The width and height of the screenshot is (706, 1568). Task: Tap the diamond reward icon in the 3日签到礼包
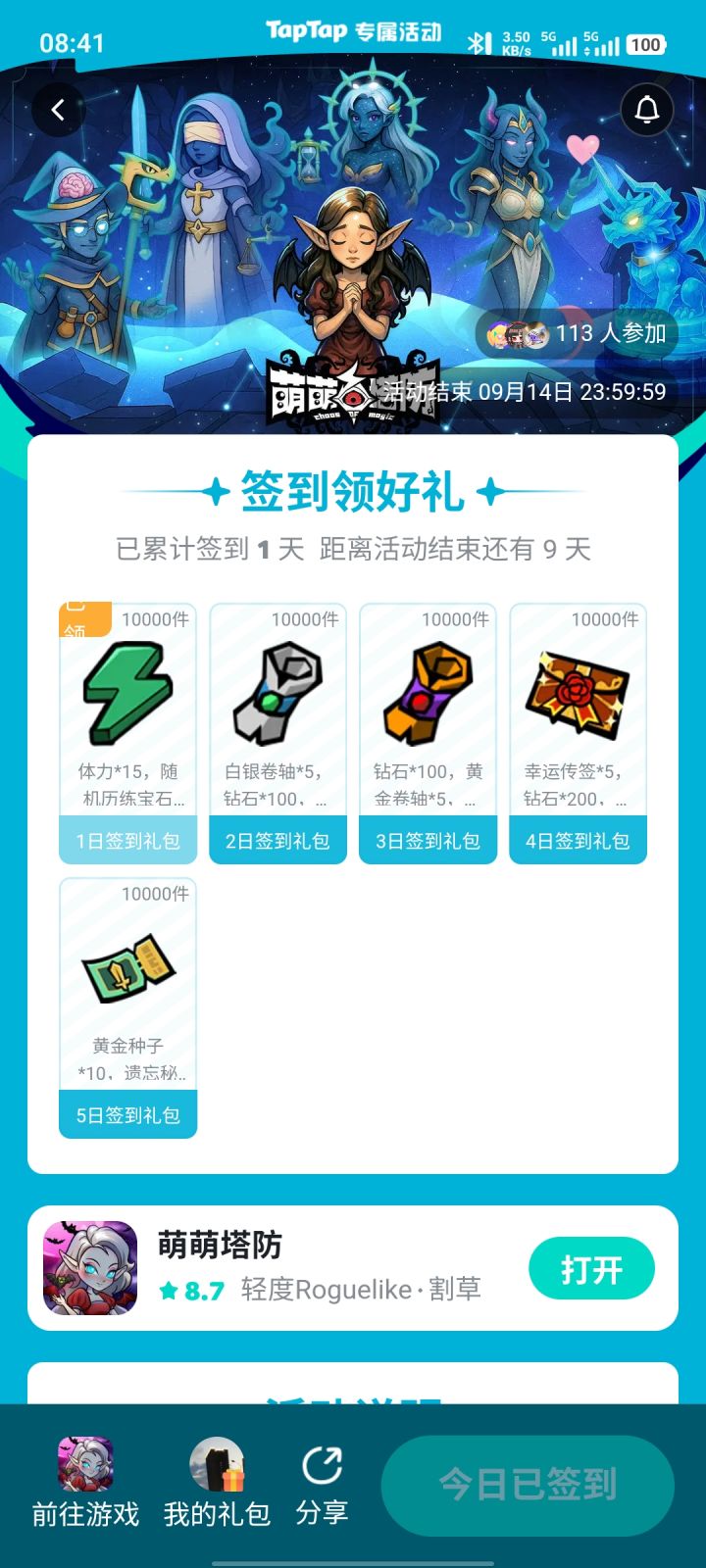(428, 691)
